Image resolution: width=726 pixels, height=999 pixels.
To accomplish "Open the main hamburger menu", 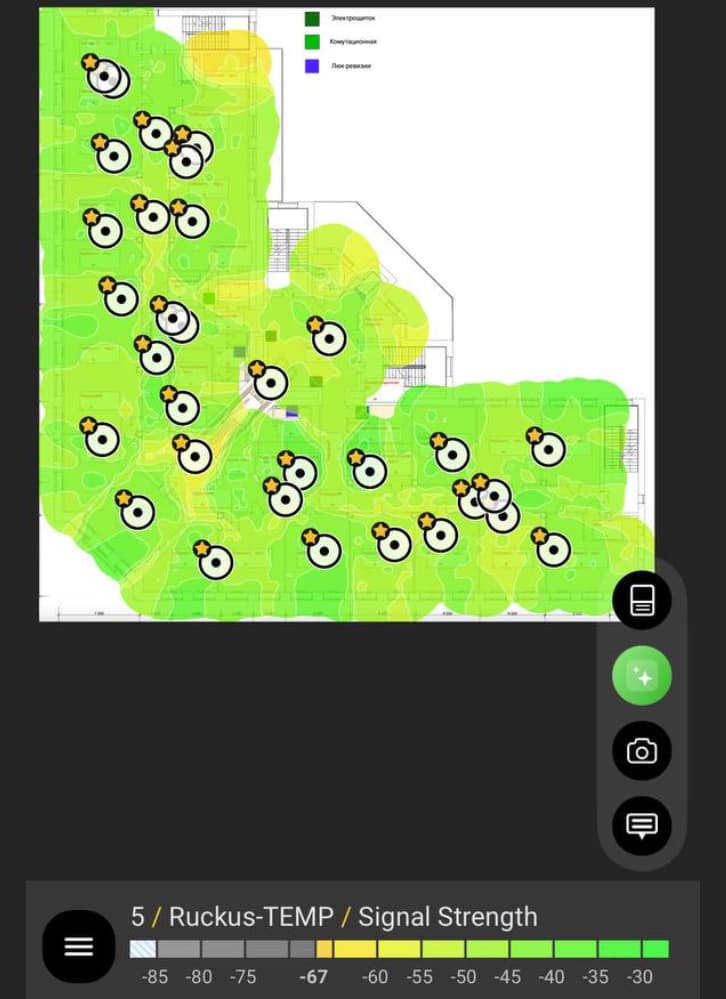I will coord(79,946).
